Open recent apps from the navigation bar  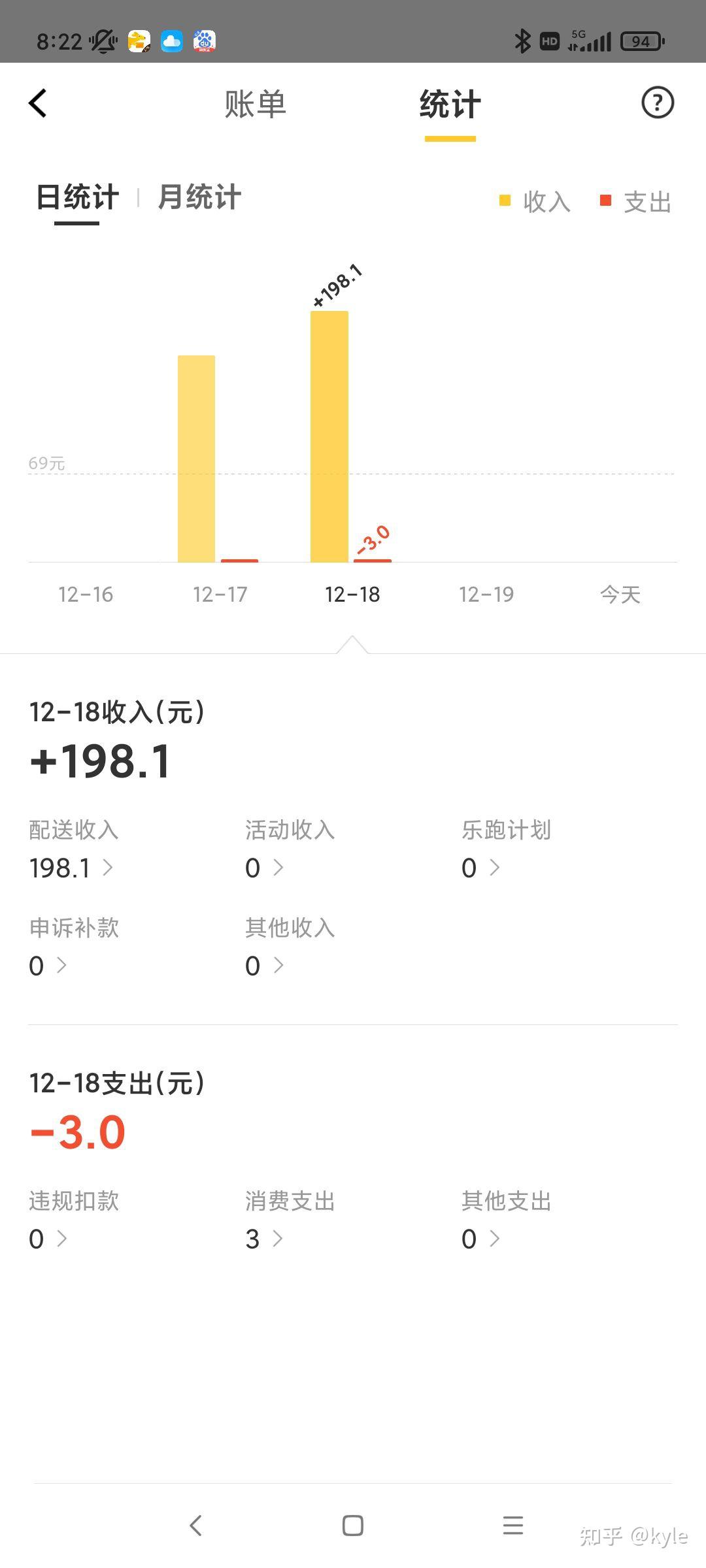tap(513, 1526)
